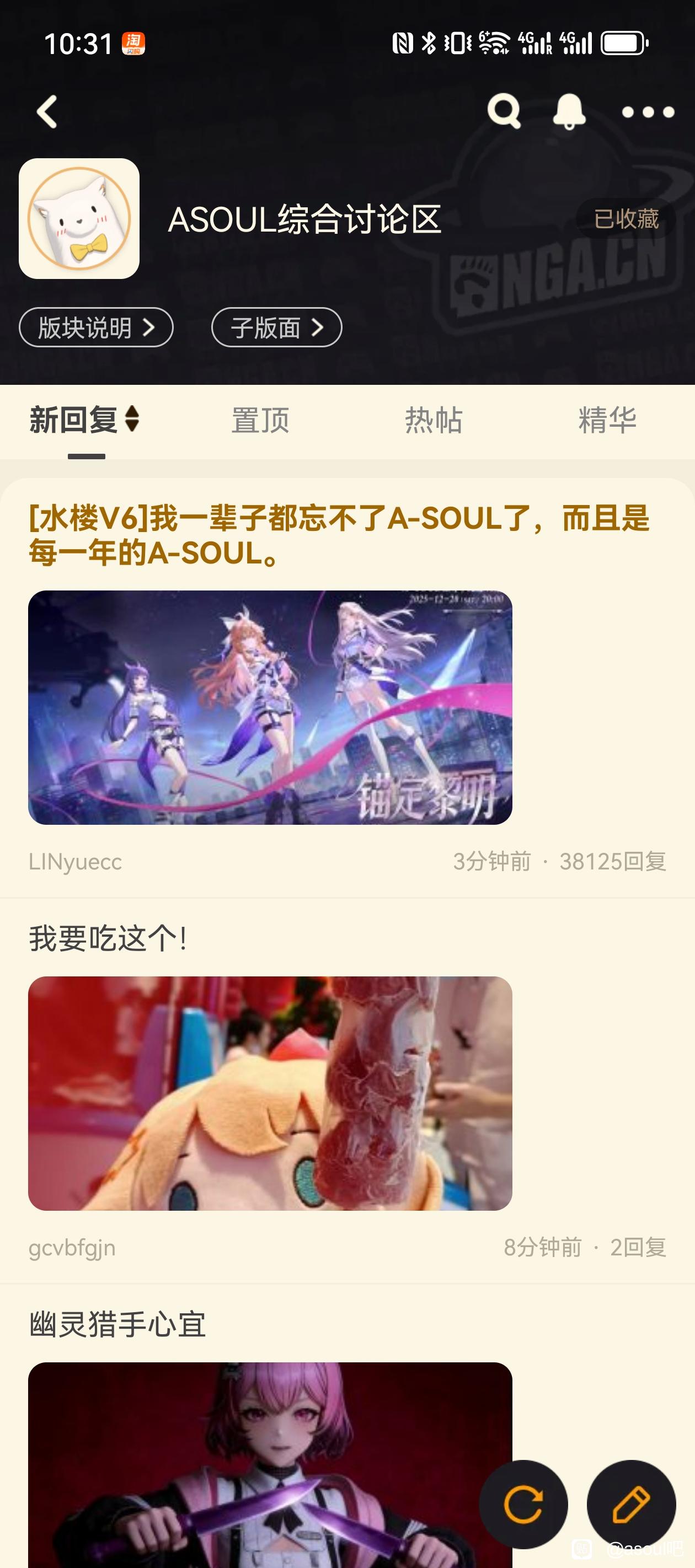Tap the 已收藏 favorite button

point(625,218)
